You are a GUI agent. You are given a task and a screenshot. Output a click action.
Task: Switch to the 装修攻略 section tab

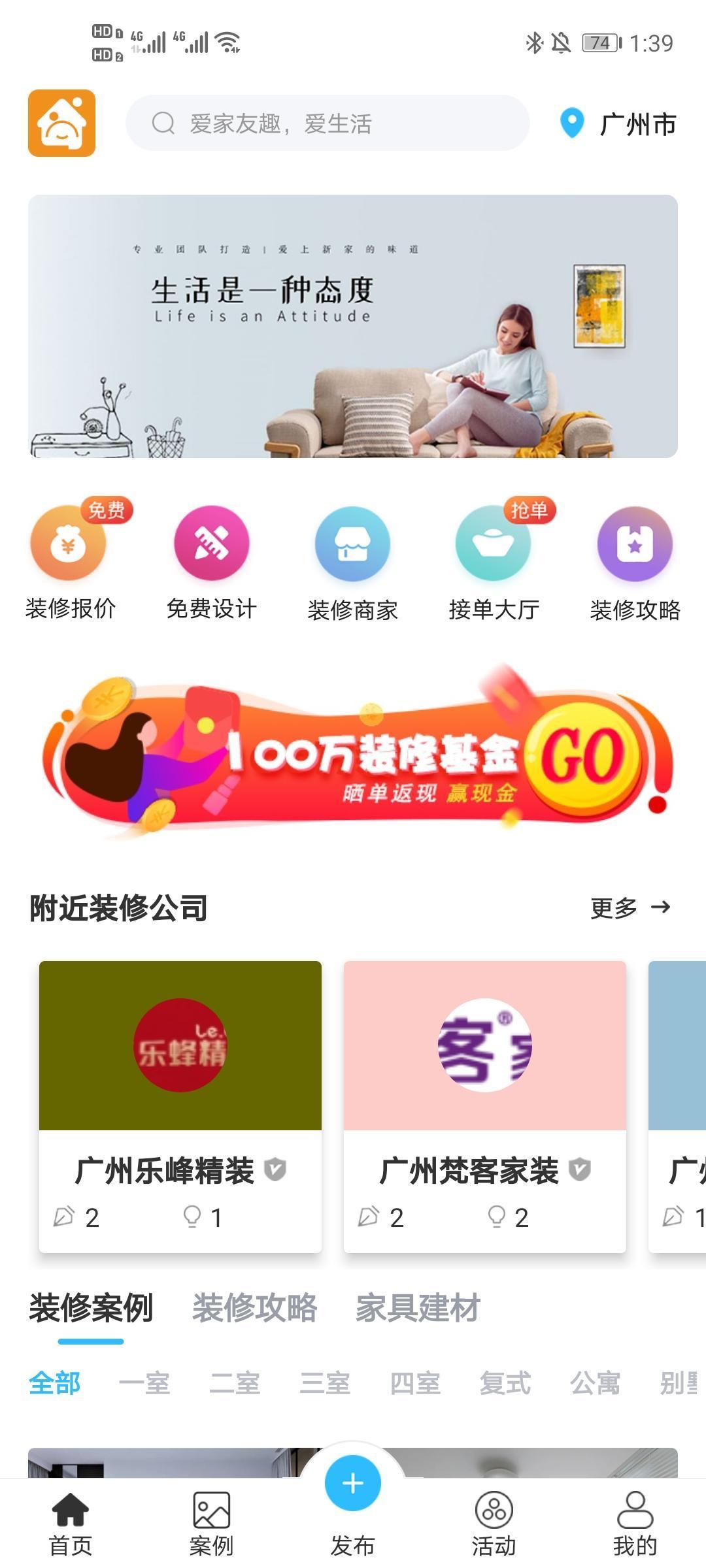[x=254, y=1308]
